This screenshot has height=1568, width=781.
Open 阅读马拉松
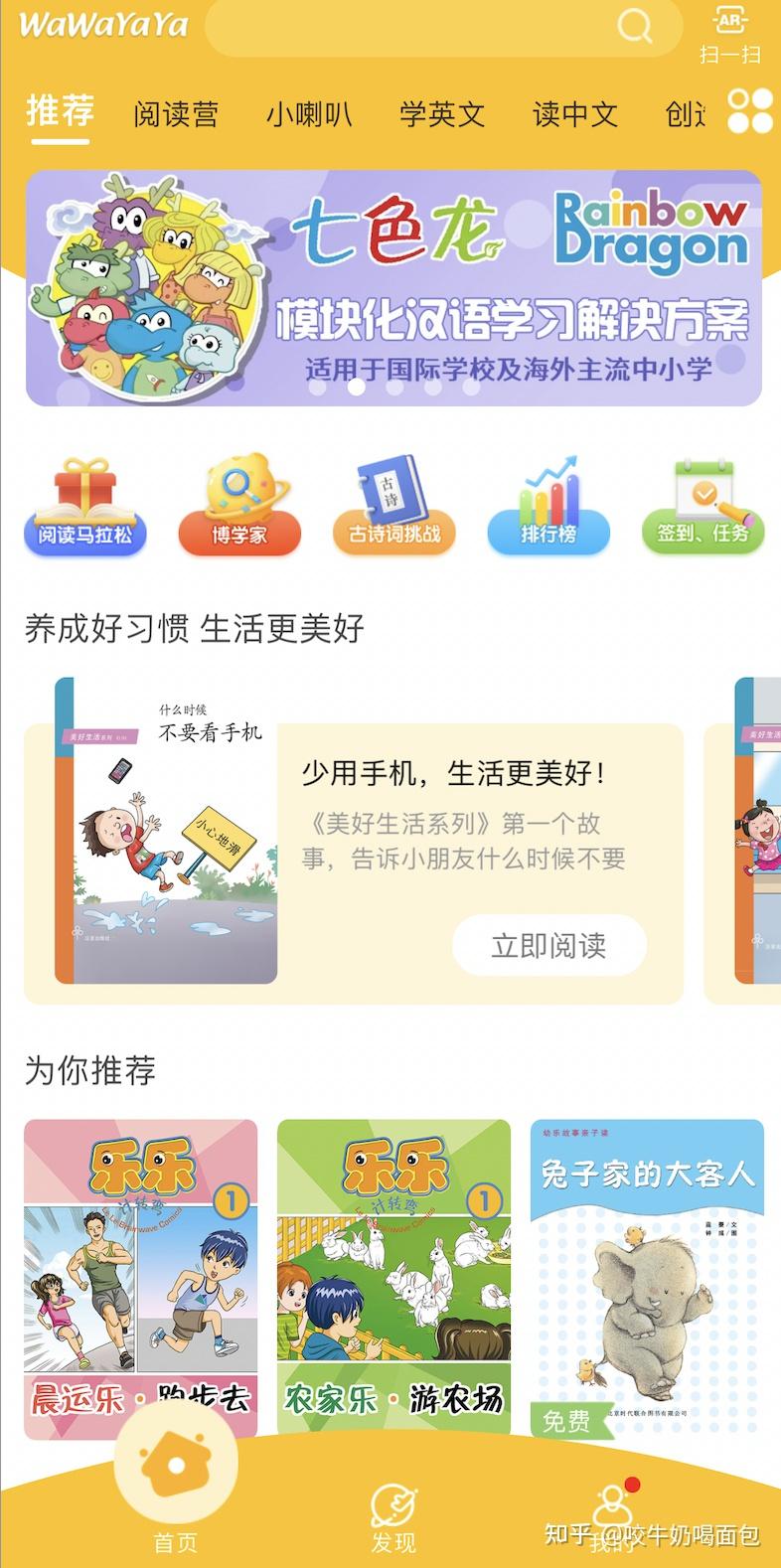click(x=85, y=507)
